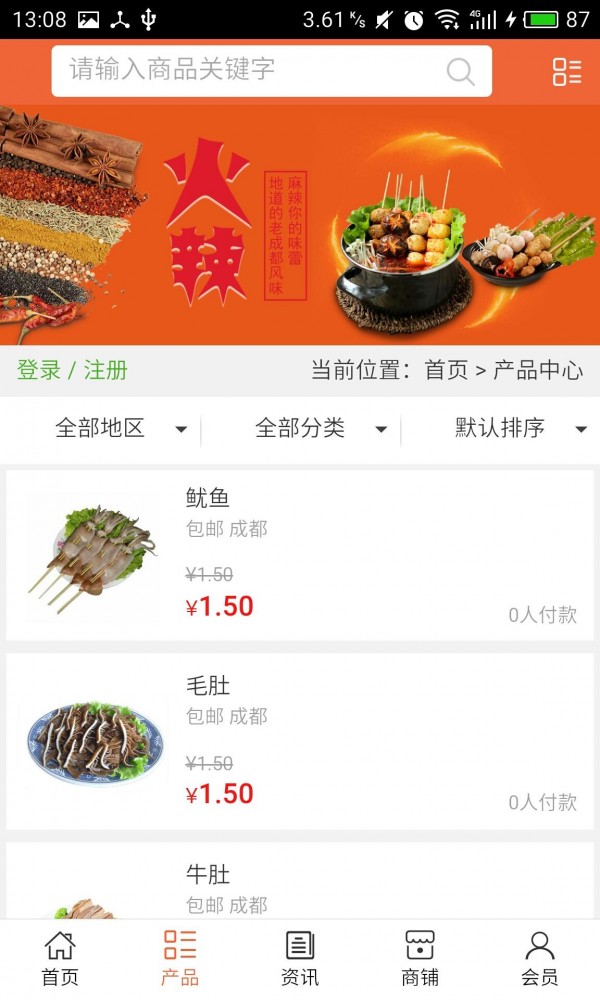Expand the 默认排序 sorting dropdown
The image size is (600, 1000).
coord(520,429)
